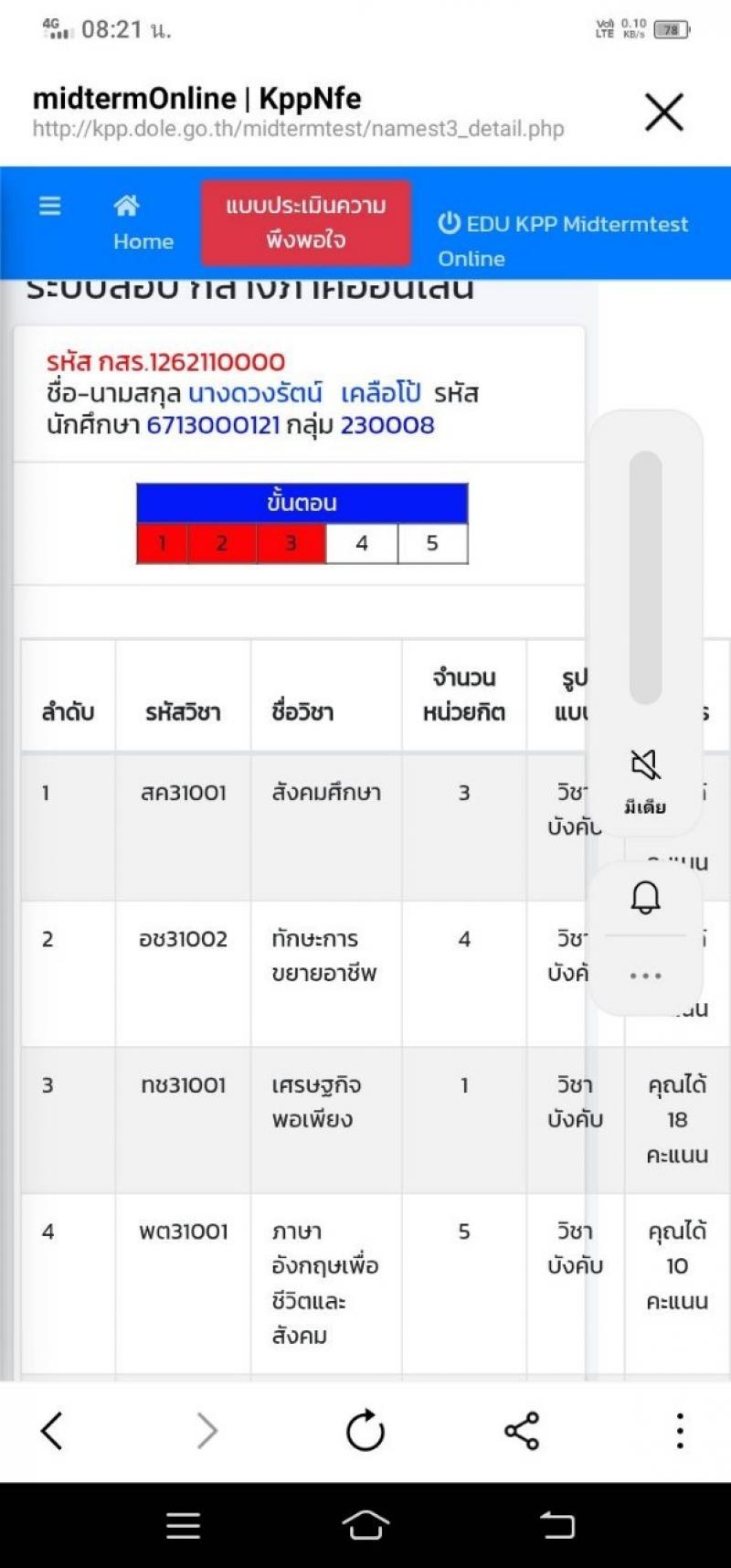This screenshot has width=731, height=1568.
Task: Go back using the browser back arrow
Action: [52, 1429]
